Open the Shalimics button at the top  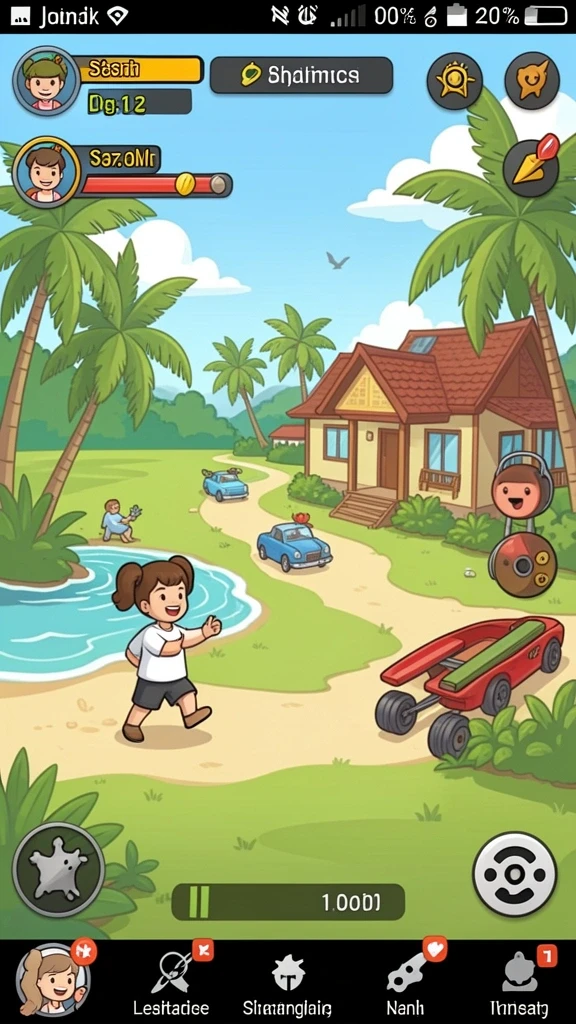click(301, 75)
